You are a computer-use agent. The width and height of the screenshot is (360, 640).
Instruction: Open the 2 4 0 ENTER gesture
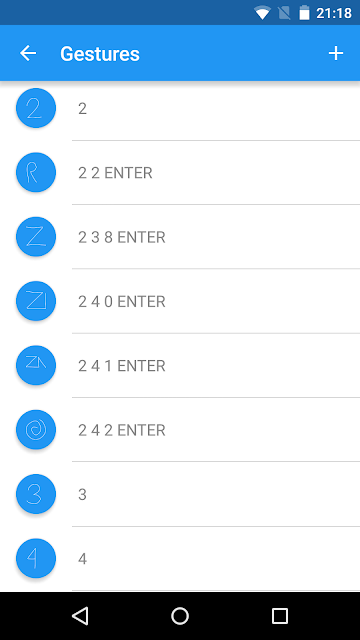tap(180, 301)
